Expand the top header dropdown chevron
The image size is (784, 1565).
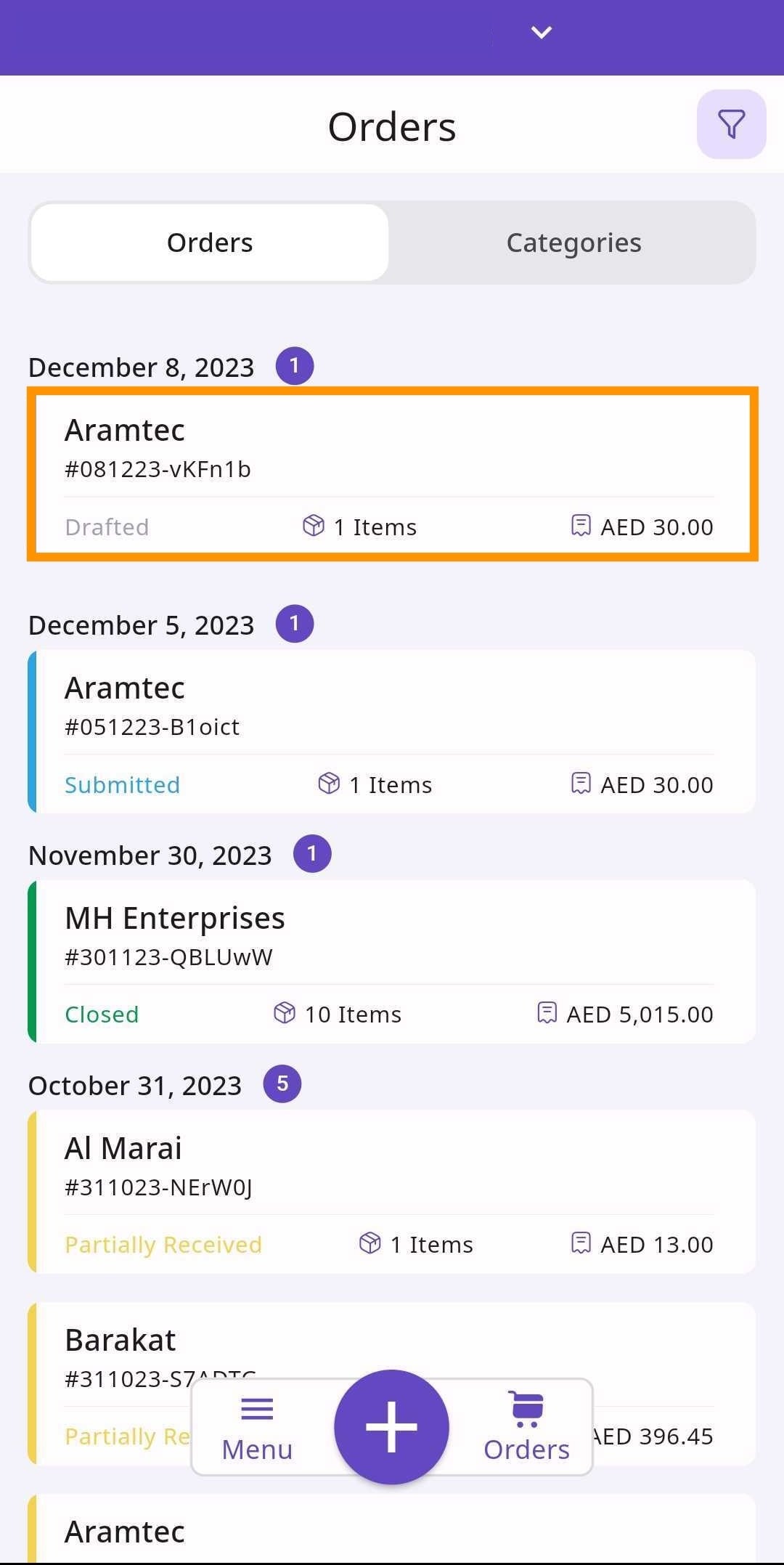[x=542, y=32]
